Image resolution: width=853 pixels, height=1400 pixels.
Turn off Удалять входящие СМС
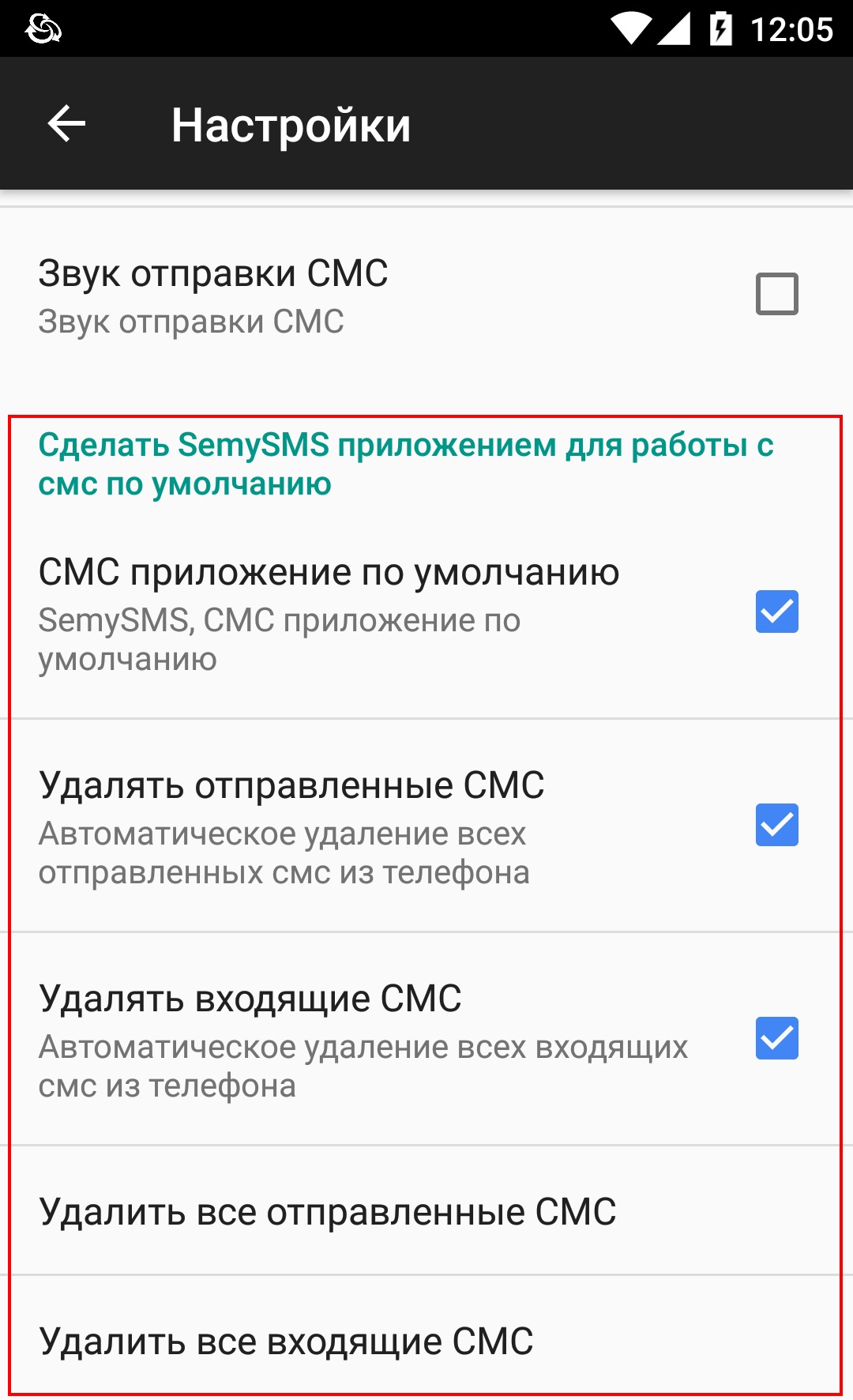776,1038
